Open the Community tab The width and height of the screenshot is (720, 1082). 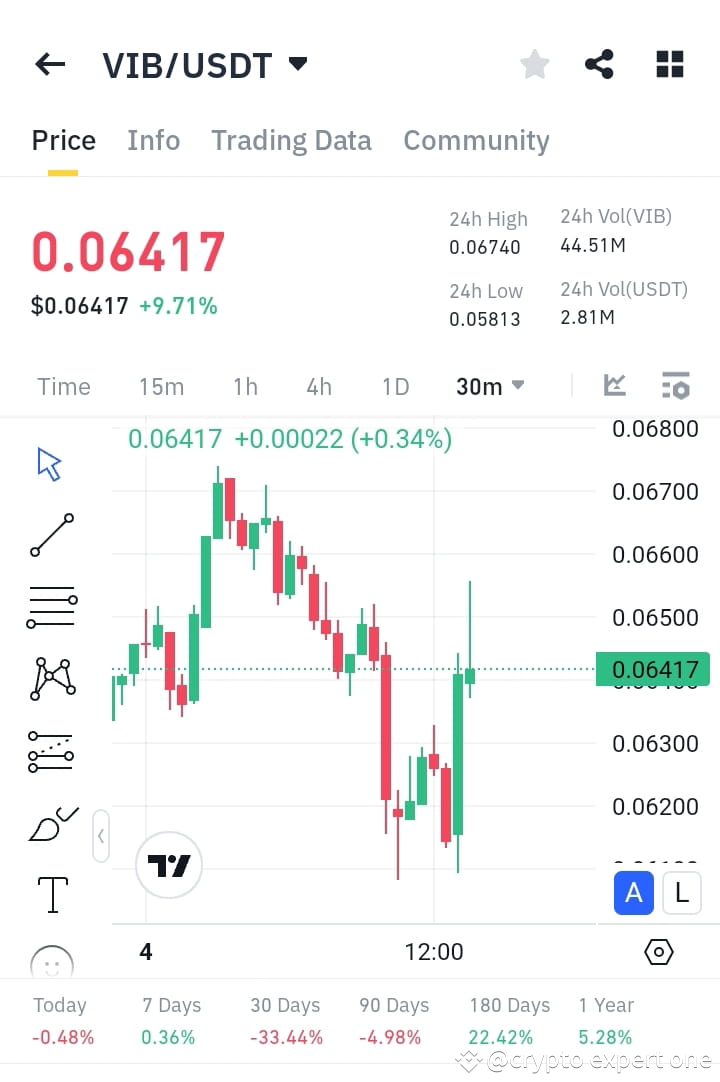[x=476, y=140]
